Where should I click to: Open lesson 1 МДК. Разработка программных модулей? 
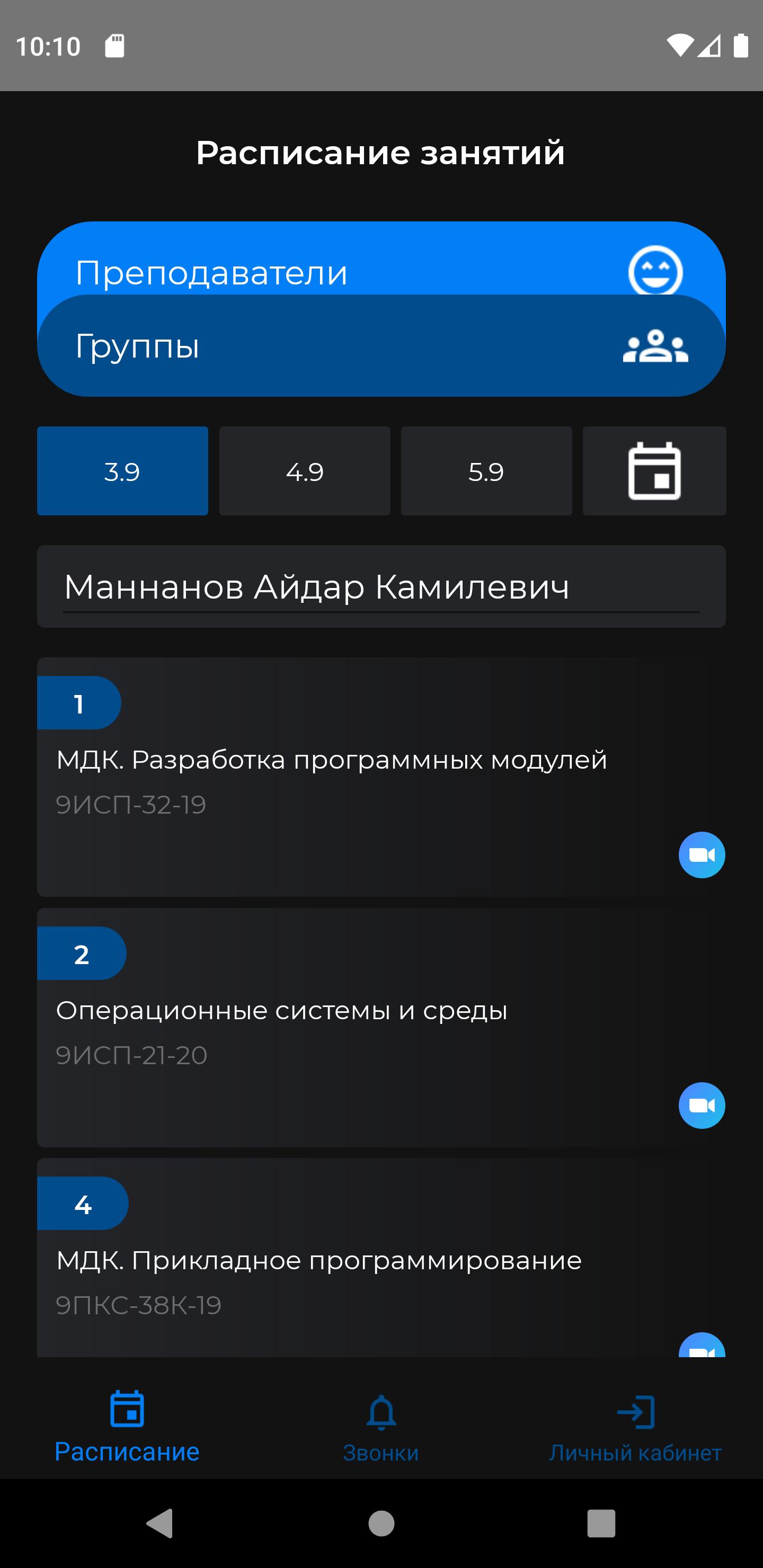point(381,777)
